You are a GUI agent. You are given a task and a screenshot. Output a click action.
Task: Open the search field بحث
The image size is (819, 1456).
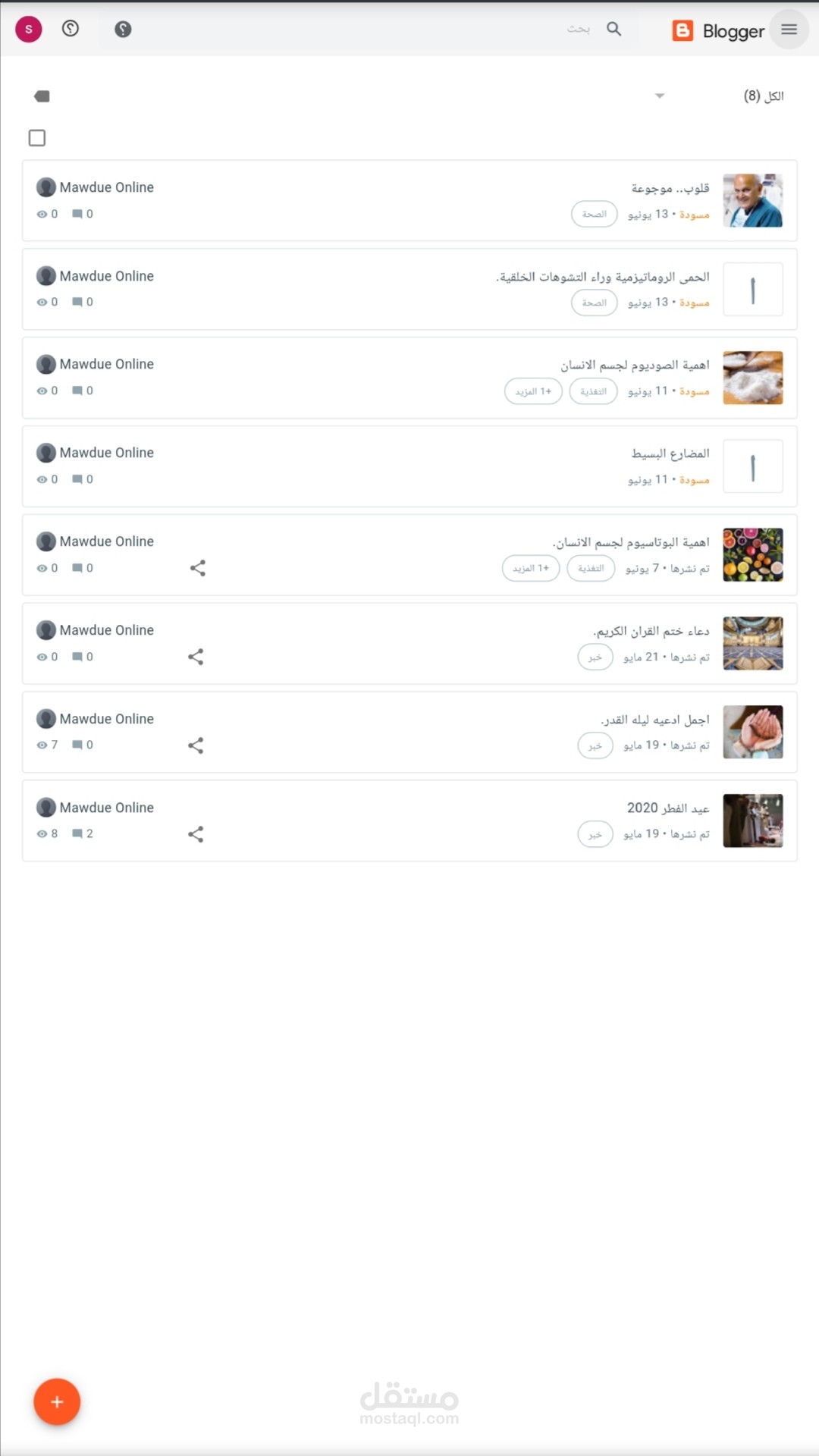point(578,29)
